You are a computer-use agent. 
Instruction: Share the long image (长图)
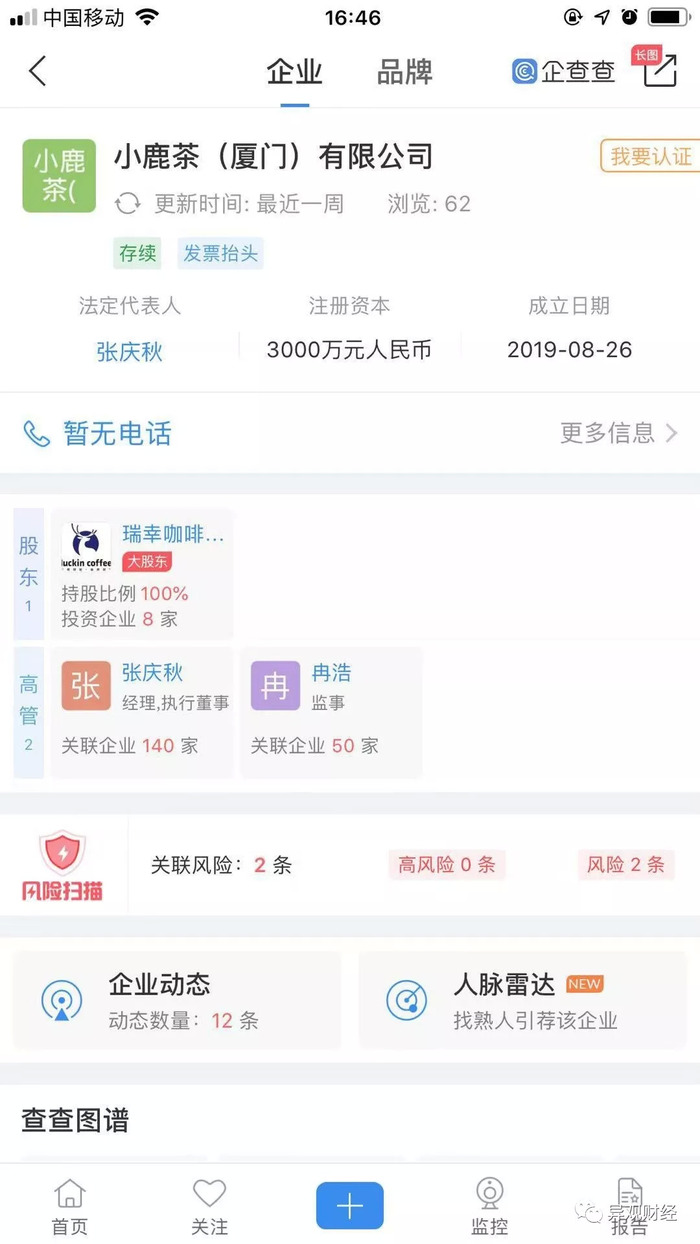(660, 69)
